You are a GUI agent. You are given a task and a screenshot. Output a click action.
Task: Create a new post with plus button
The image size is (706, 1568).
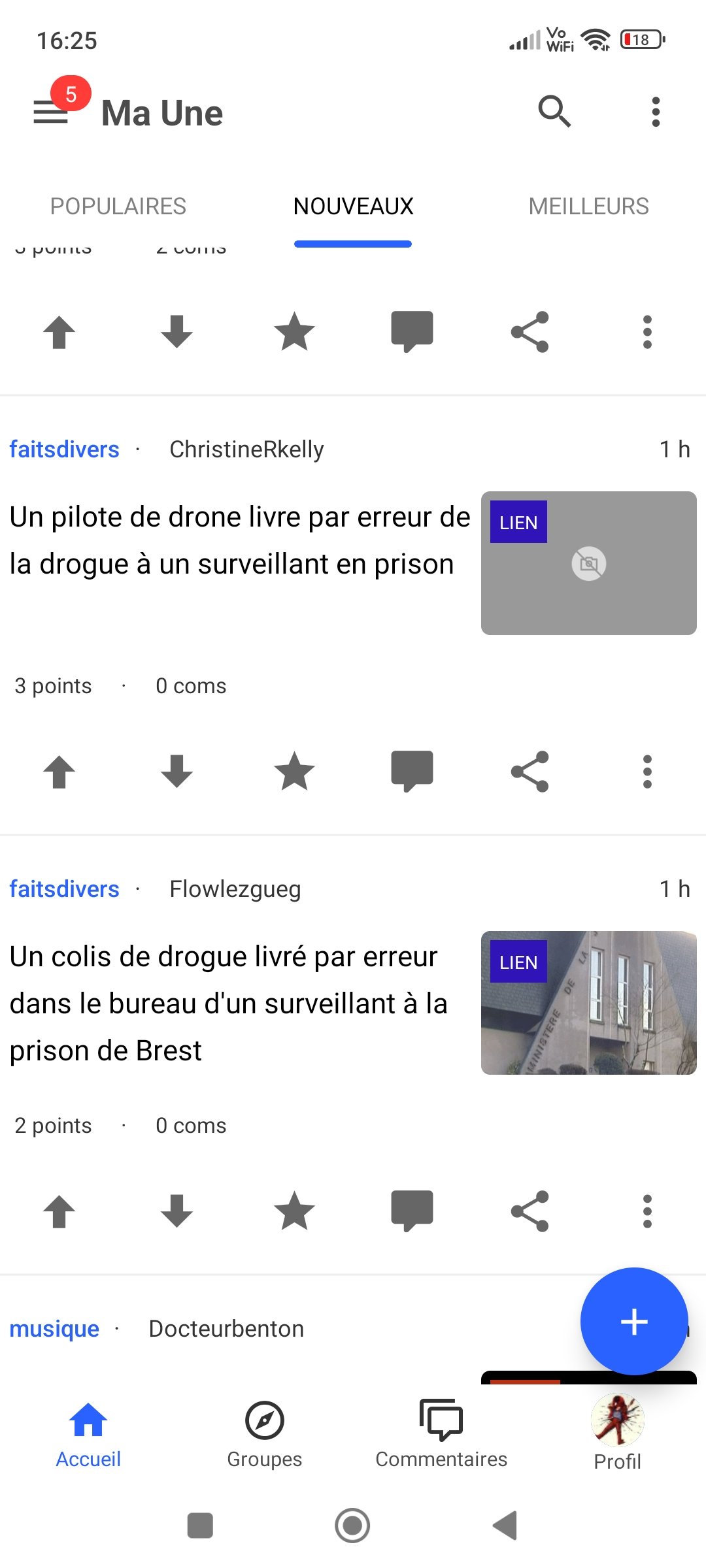[633, 1321]
